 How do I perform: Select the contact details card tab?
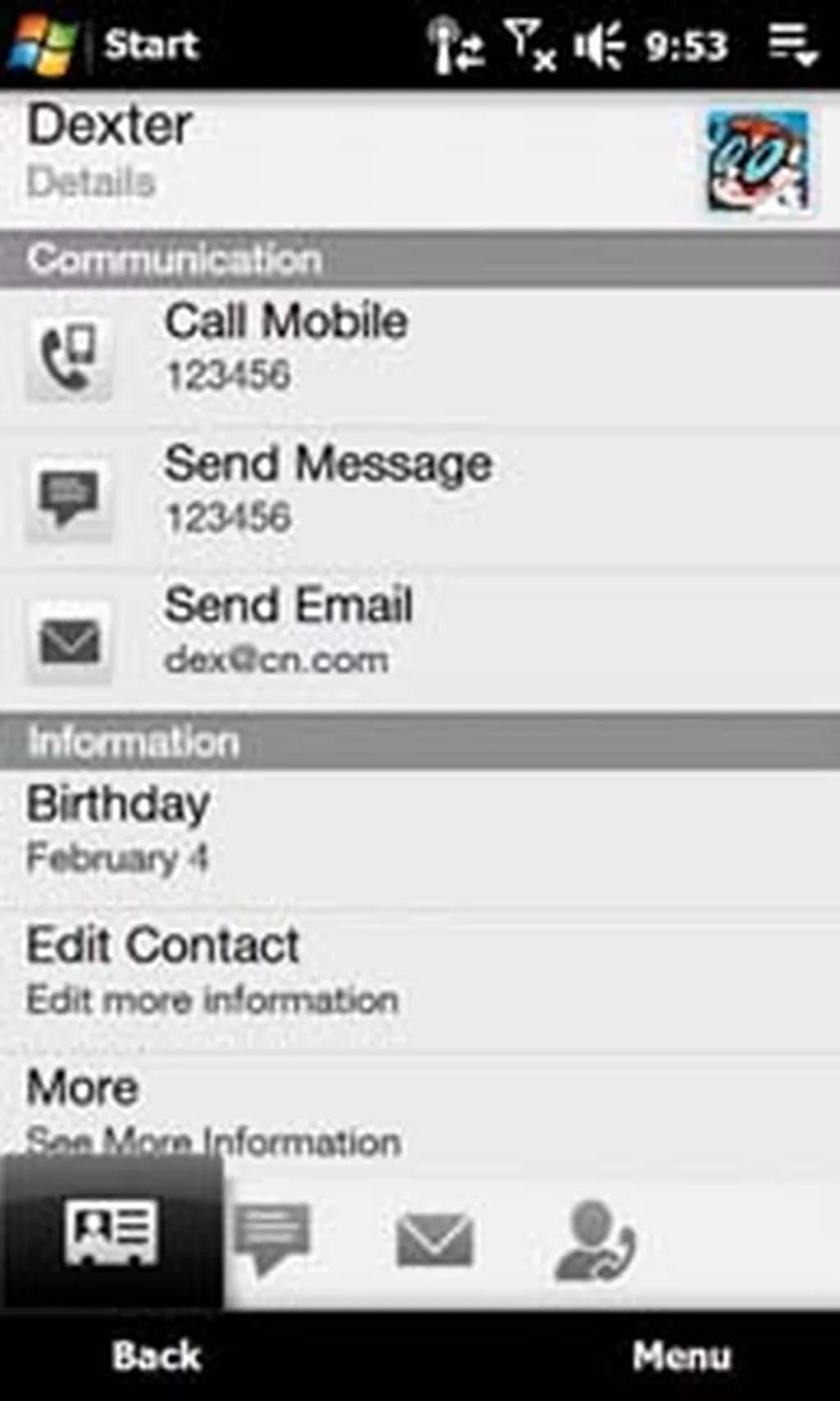pyautogui.click(x=111, y=1231)
